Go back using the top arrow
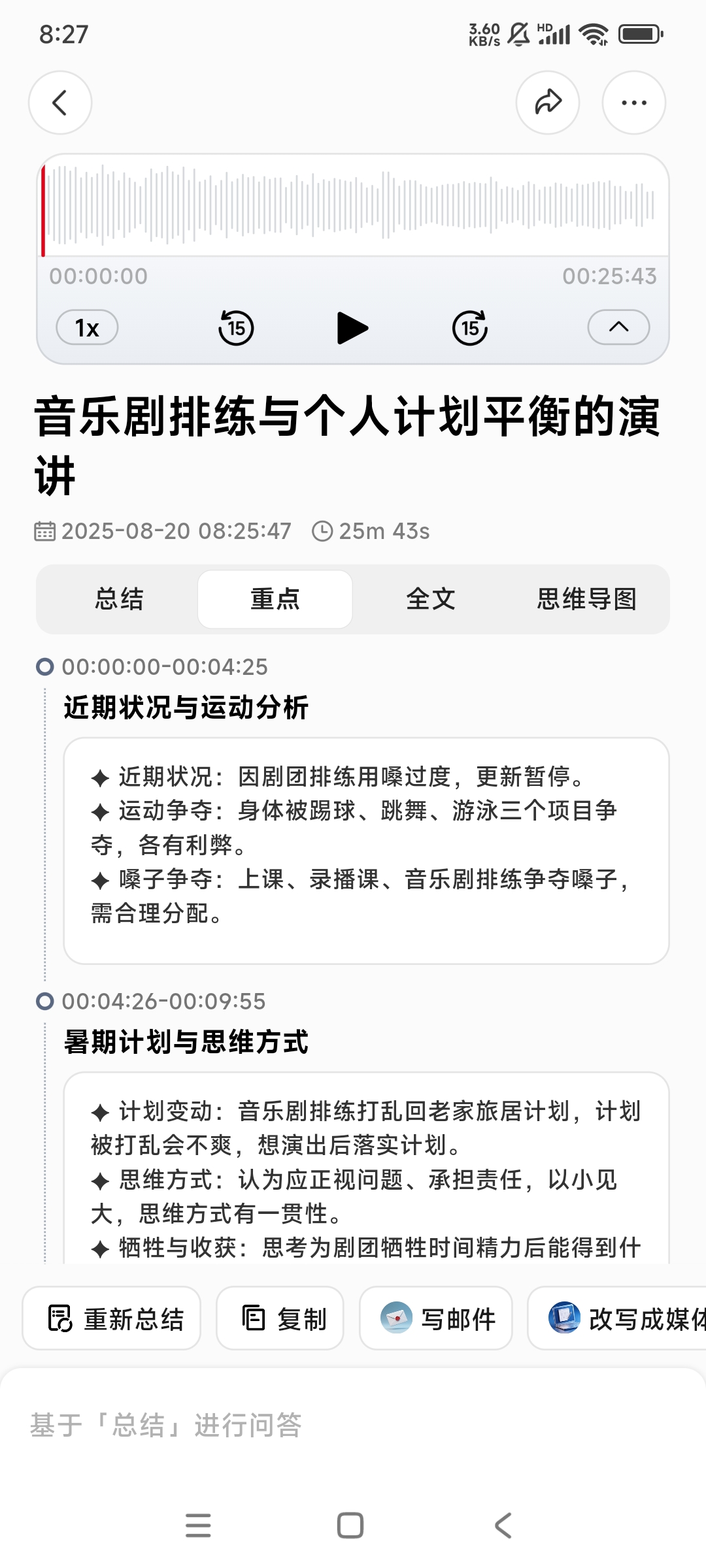 pyautogui.click(x=60, y=103)
